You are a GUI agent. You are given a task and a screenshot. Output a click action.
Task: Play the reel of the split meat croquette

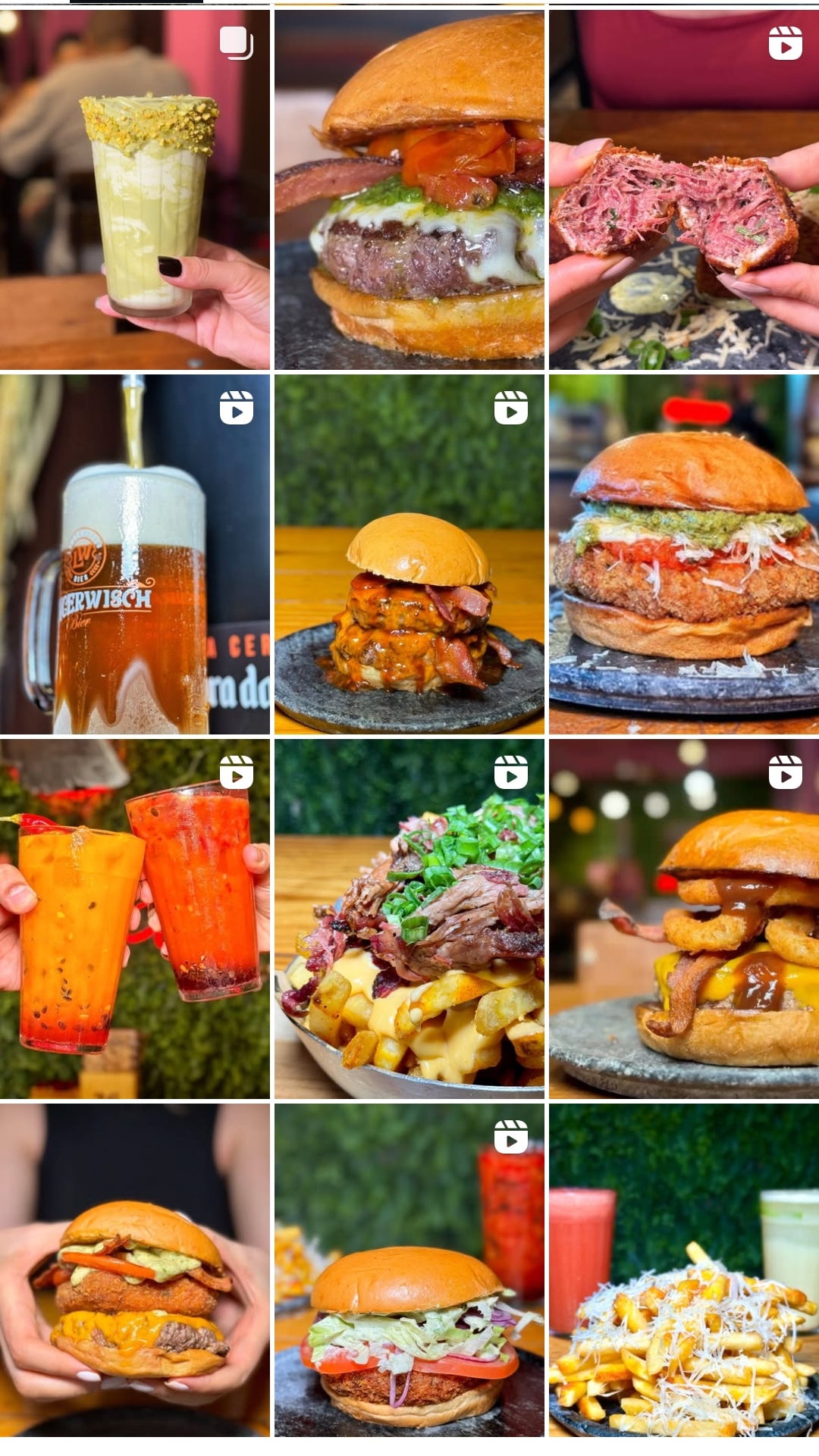684,189
